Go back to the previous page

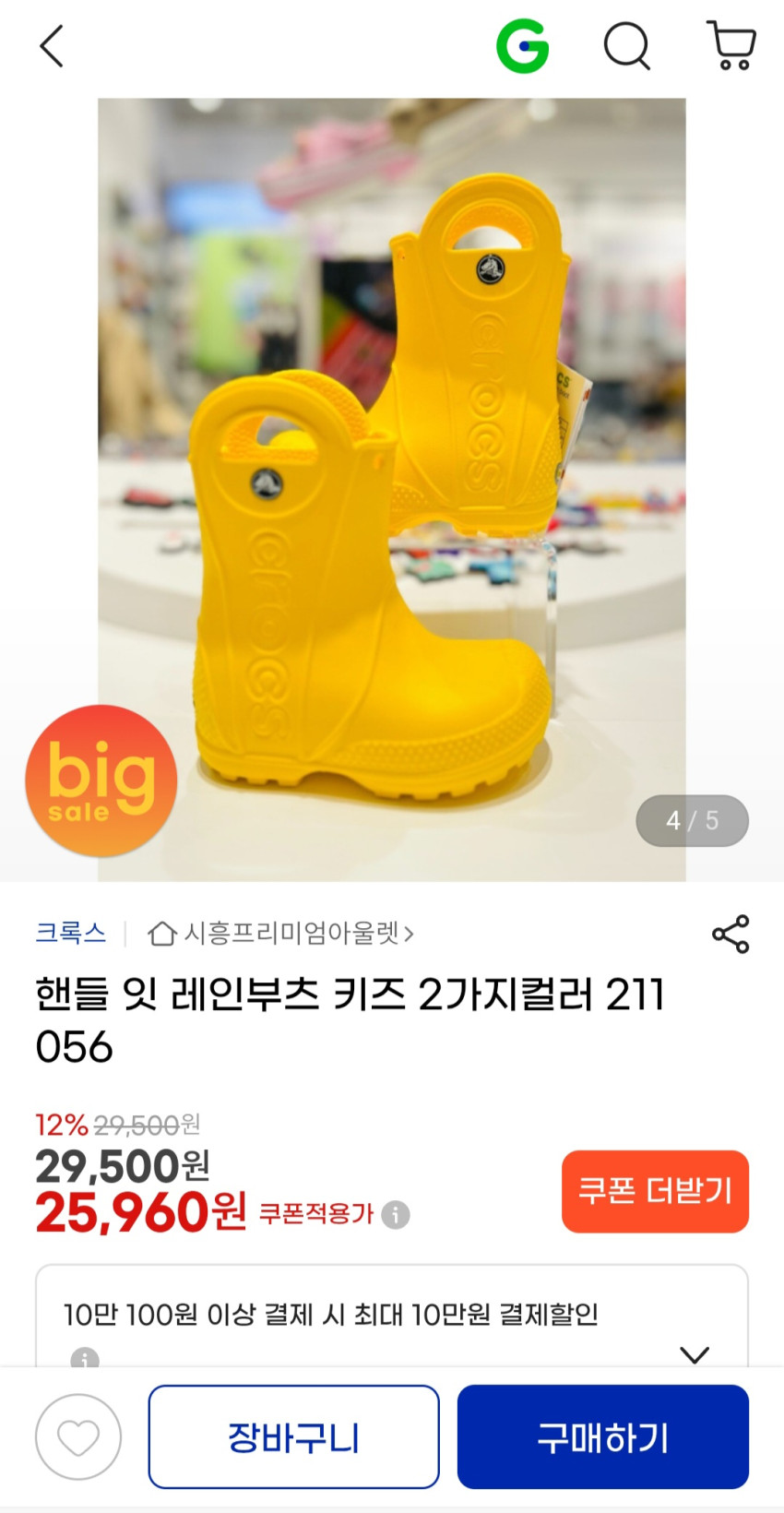click(x=52, y=46)
